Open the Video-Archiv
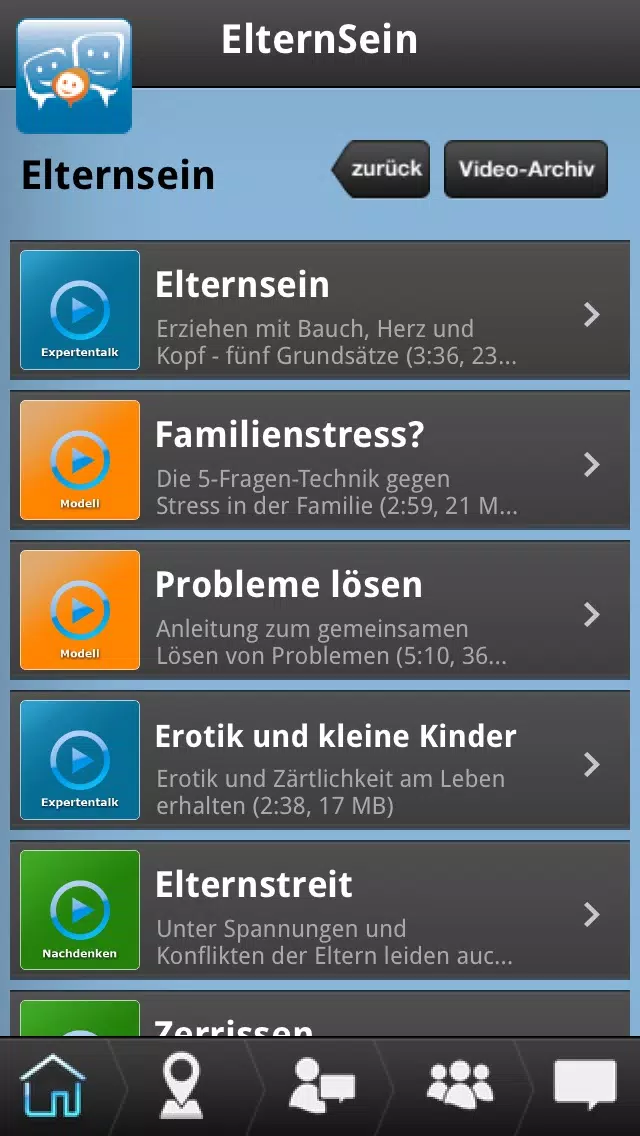The image size is (640, 1136). (525, 169)
